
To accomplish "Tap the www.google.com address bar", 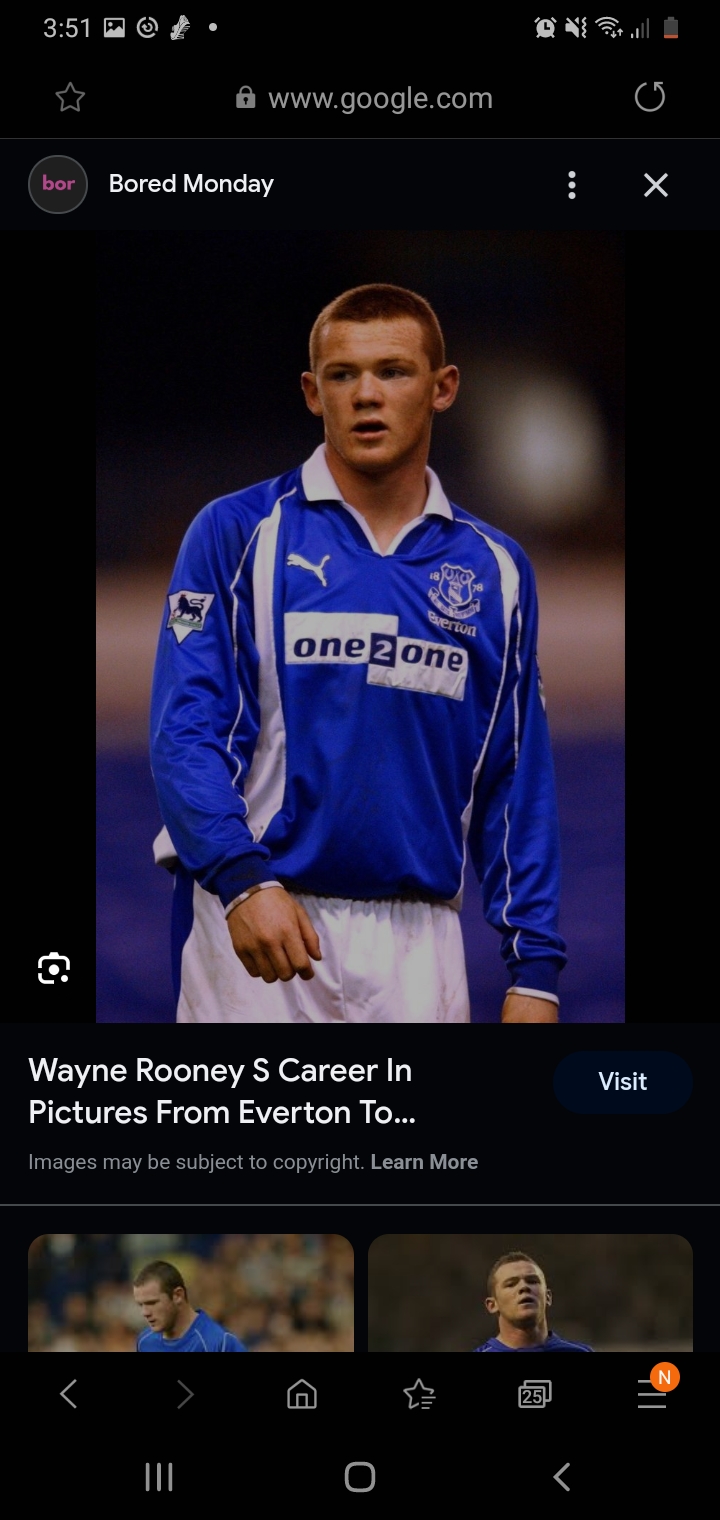I will pos(364,98).
